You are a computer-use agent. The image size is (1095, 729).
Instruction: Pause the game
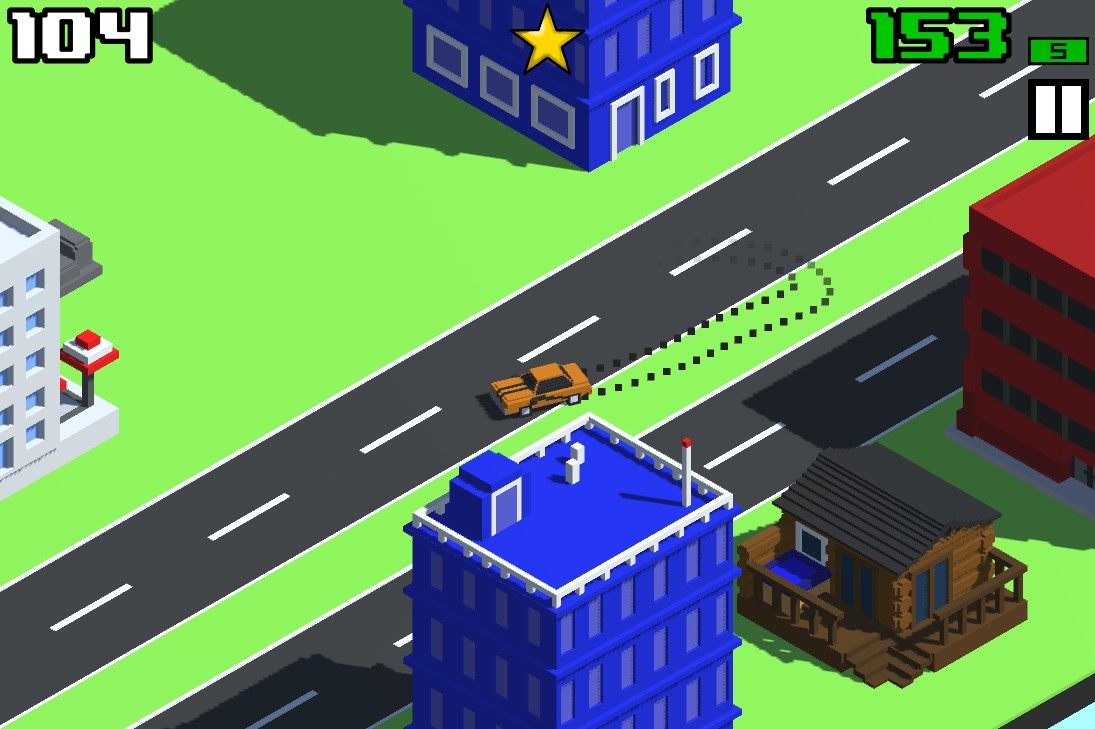click(1058, 109)
